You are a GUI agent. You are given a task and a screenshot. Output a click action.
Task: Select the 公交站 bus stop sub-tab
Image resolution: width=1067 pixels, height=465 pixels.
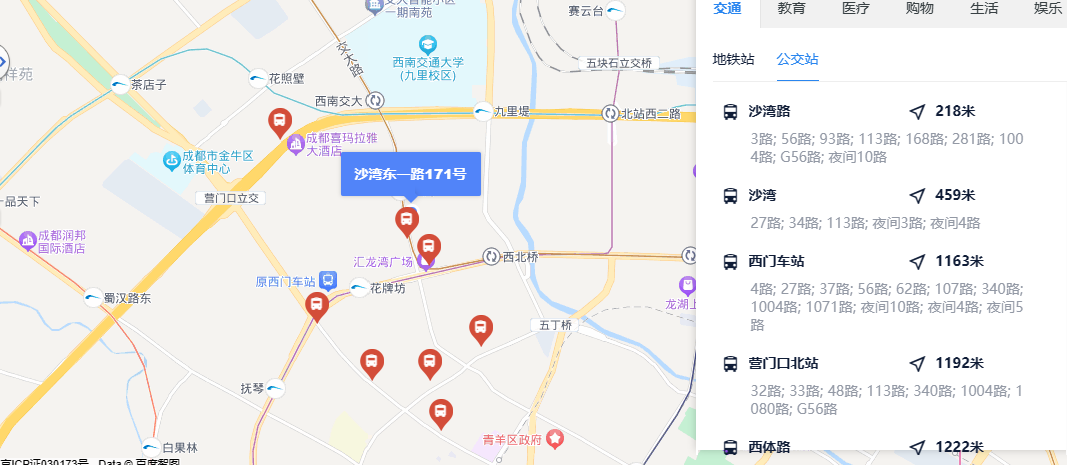(797, 59)
